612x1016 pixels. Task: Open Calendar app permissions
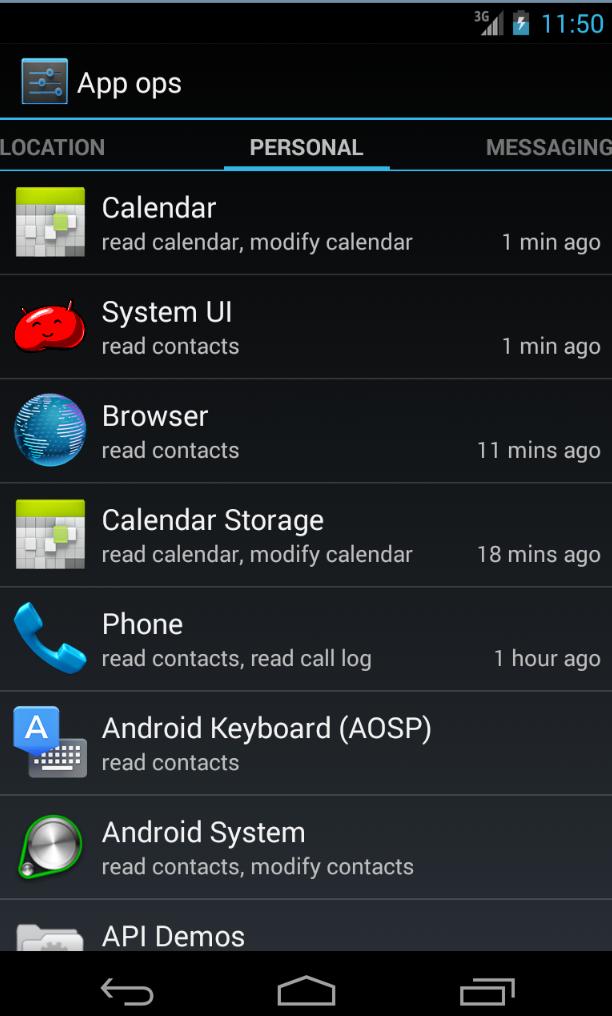pos(306,223)
